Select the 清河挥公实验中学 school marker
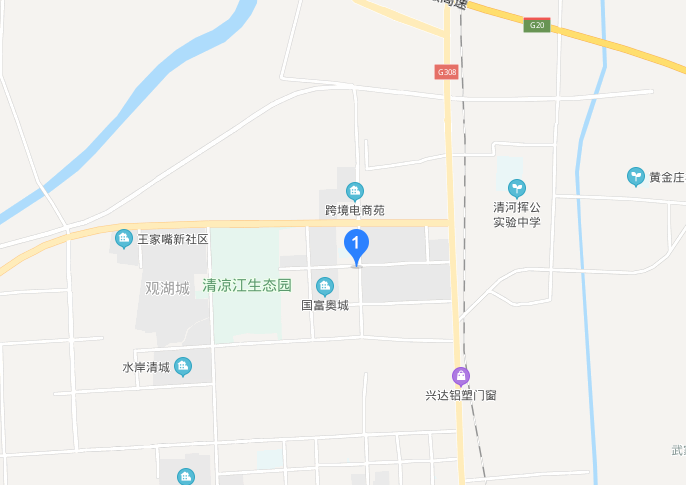This screenshot has width=686, height=485. [x=516, y=187]
